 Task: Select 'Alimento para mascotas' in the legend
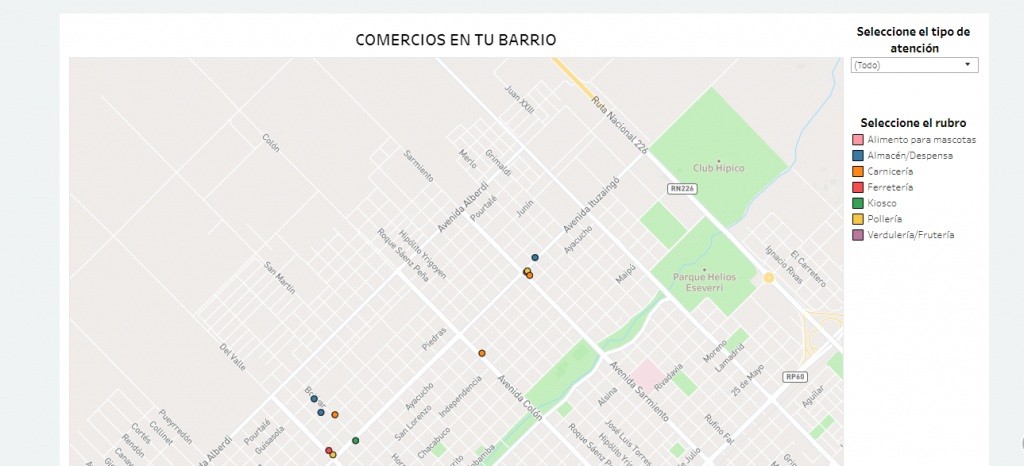click(921, 139)
